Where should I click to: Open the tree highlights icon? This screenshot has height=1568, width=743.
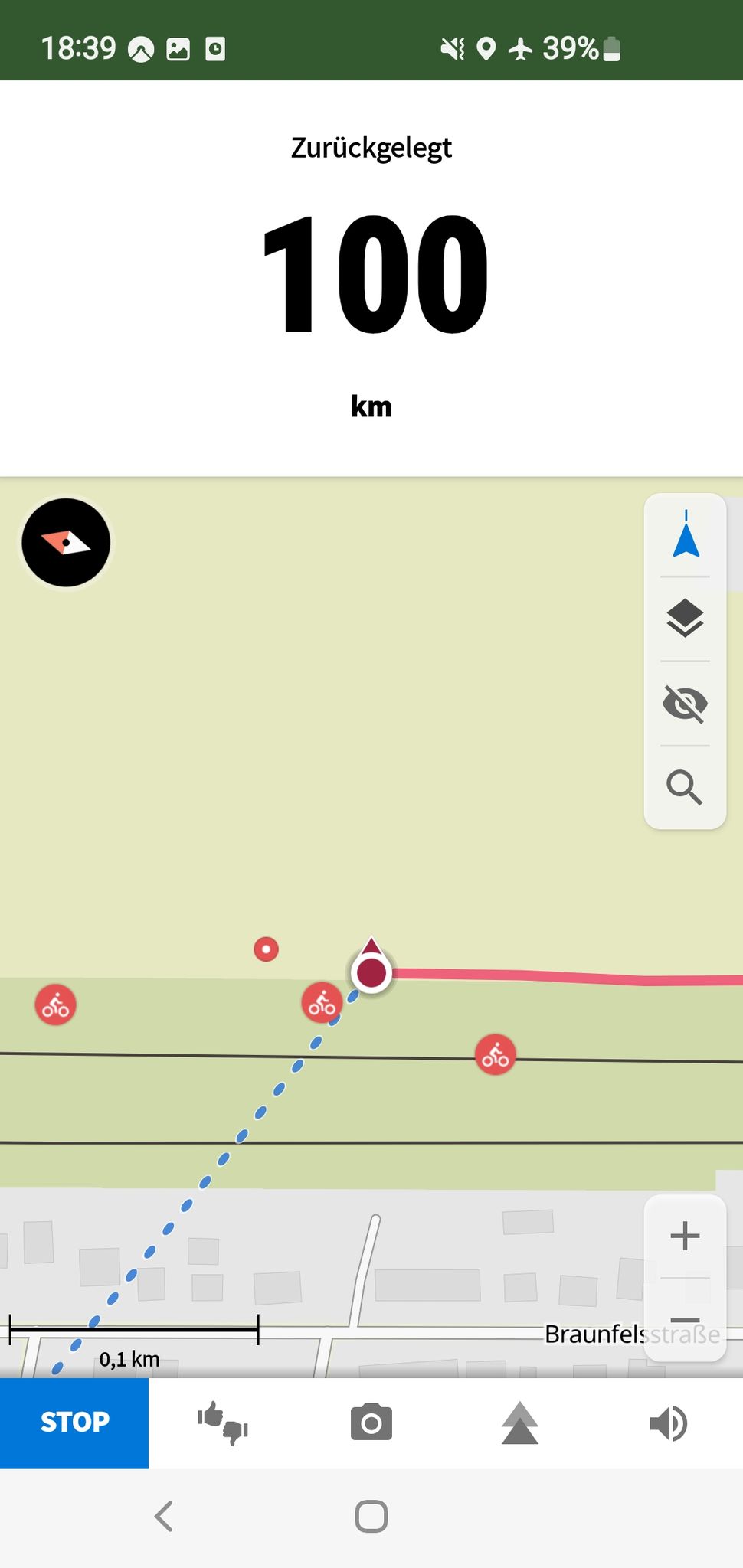tap(520, 1423)
